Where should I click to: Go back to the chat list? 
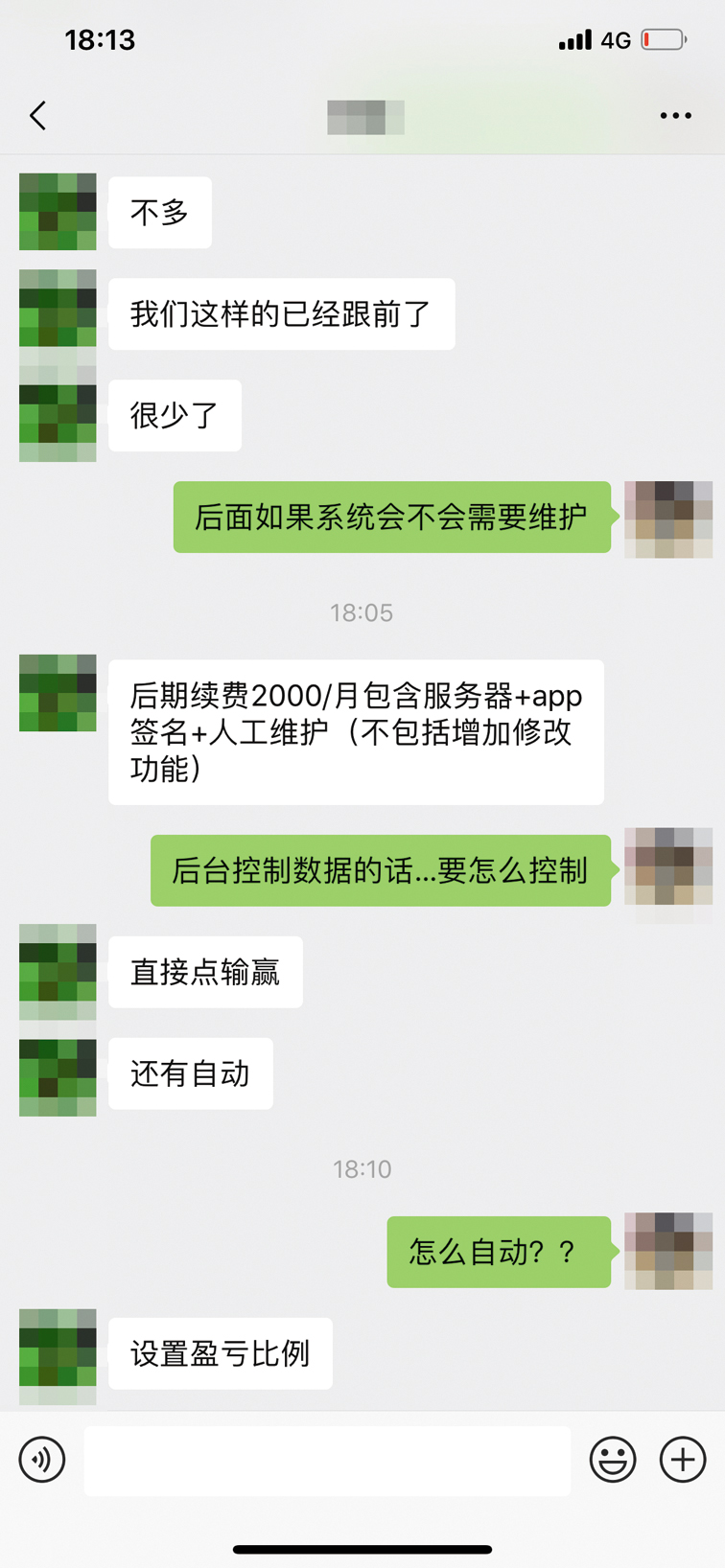point(38,116)
